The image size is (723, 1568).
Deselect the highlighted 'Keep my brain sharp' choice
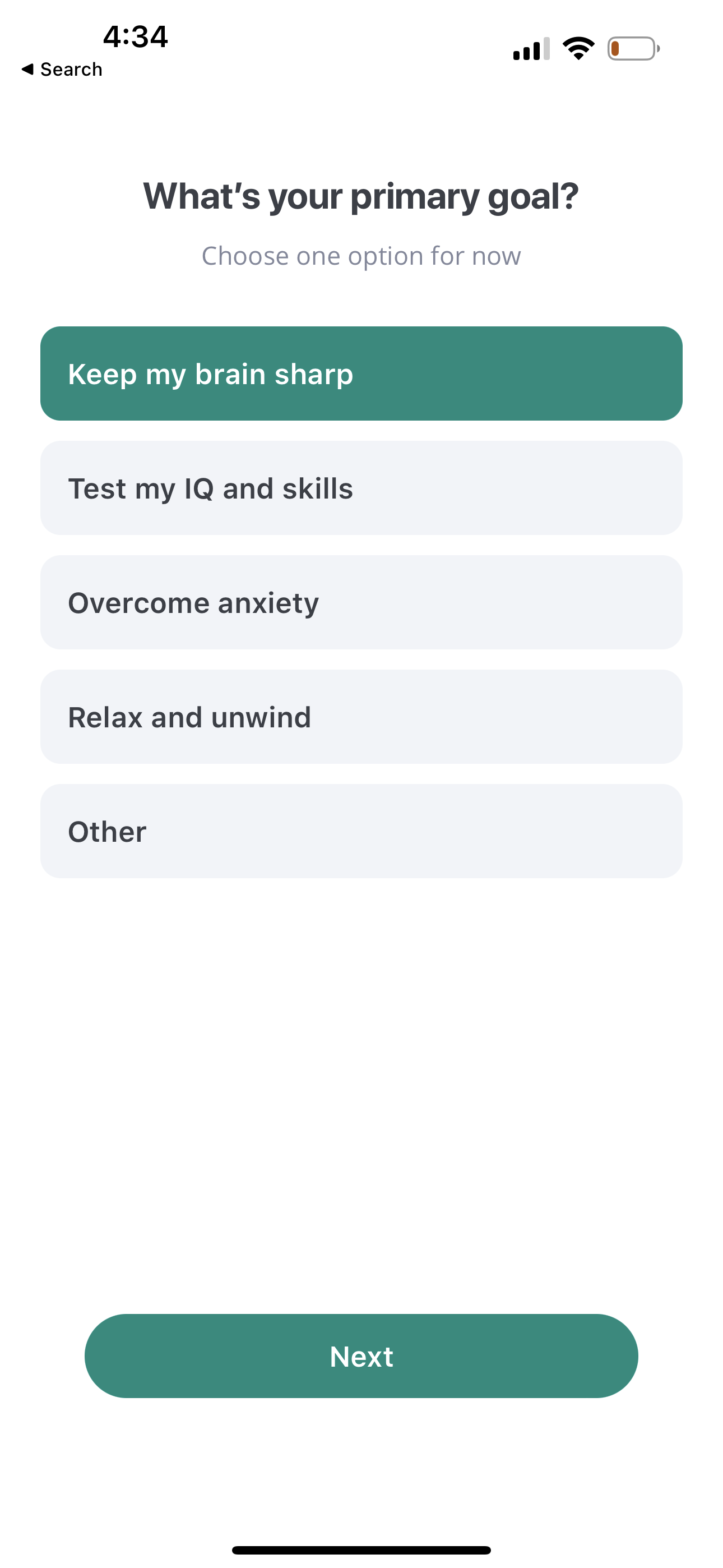(361, 373)
